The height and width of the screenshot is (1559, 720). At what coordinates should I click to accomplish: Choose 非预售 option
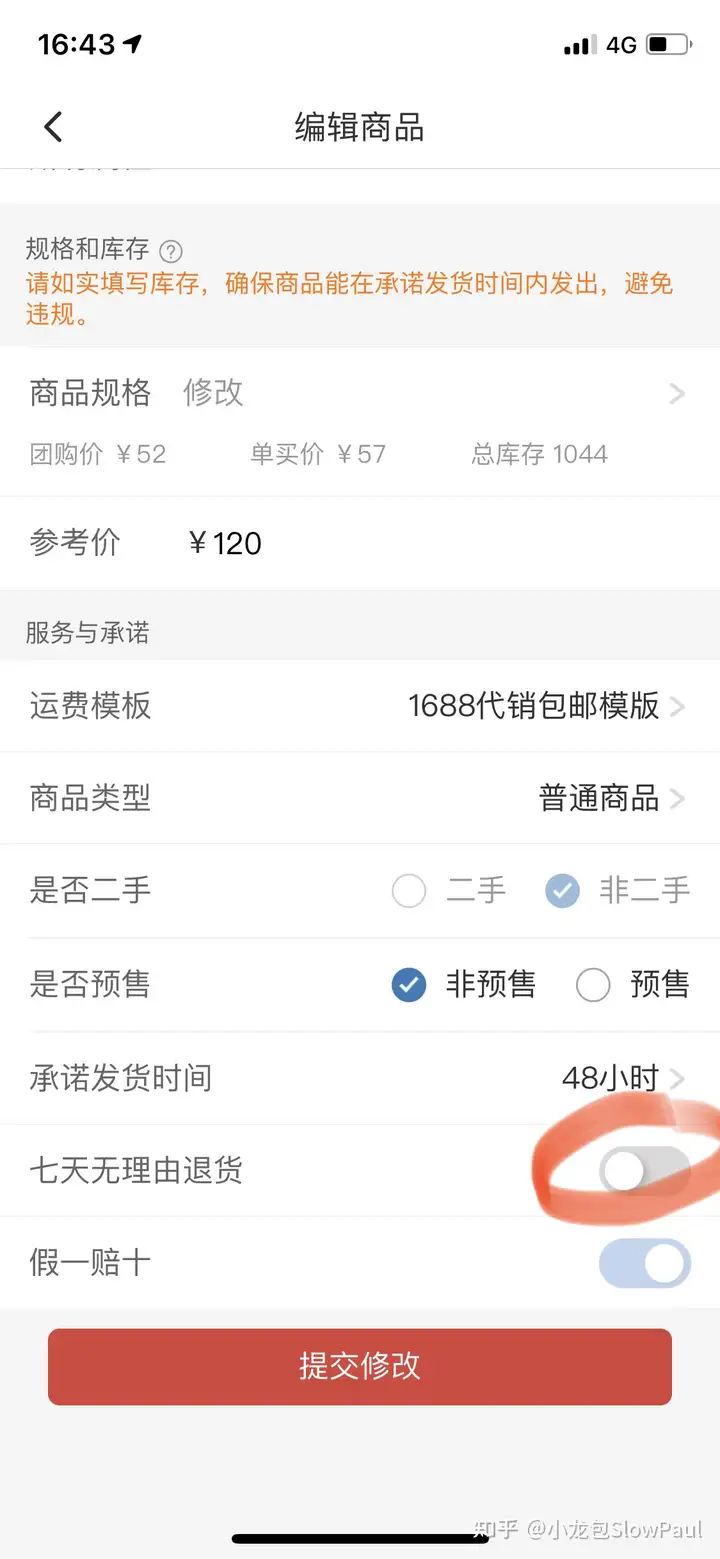click(x=409, y=985)
